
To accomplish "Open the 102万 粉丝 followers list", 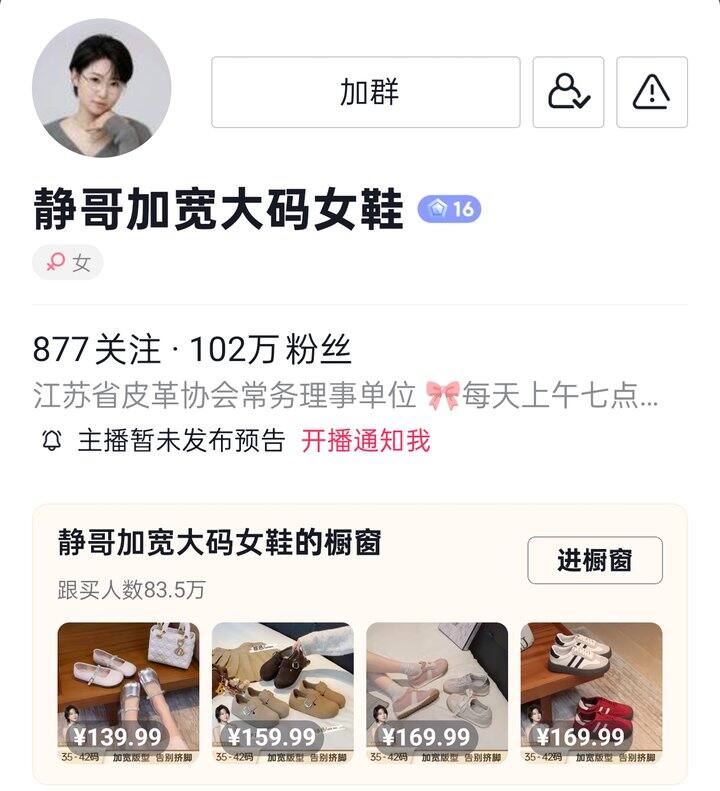I will click(x=271, y=350).
